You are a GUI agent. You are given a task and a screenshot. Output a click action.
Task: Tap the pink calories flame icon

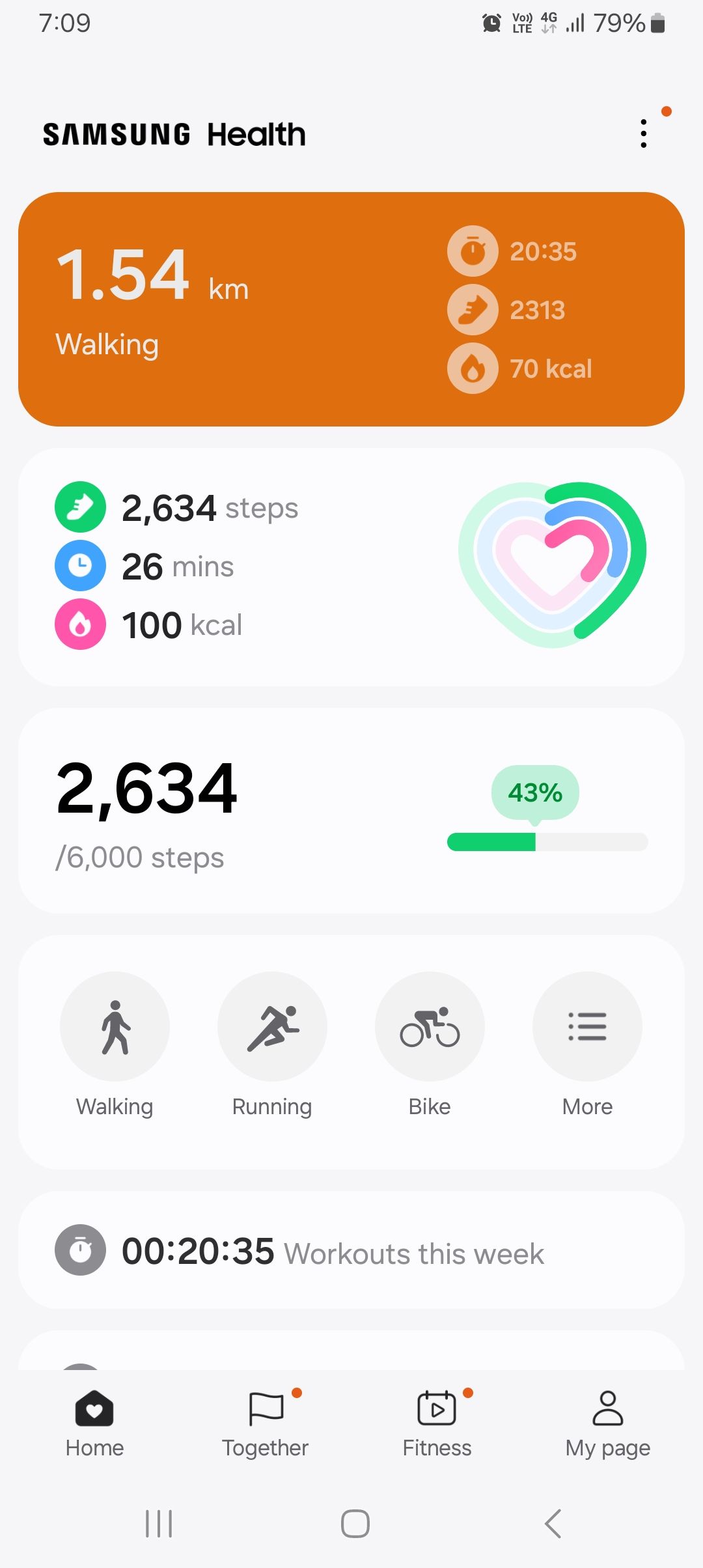pos(80,624)
